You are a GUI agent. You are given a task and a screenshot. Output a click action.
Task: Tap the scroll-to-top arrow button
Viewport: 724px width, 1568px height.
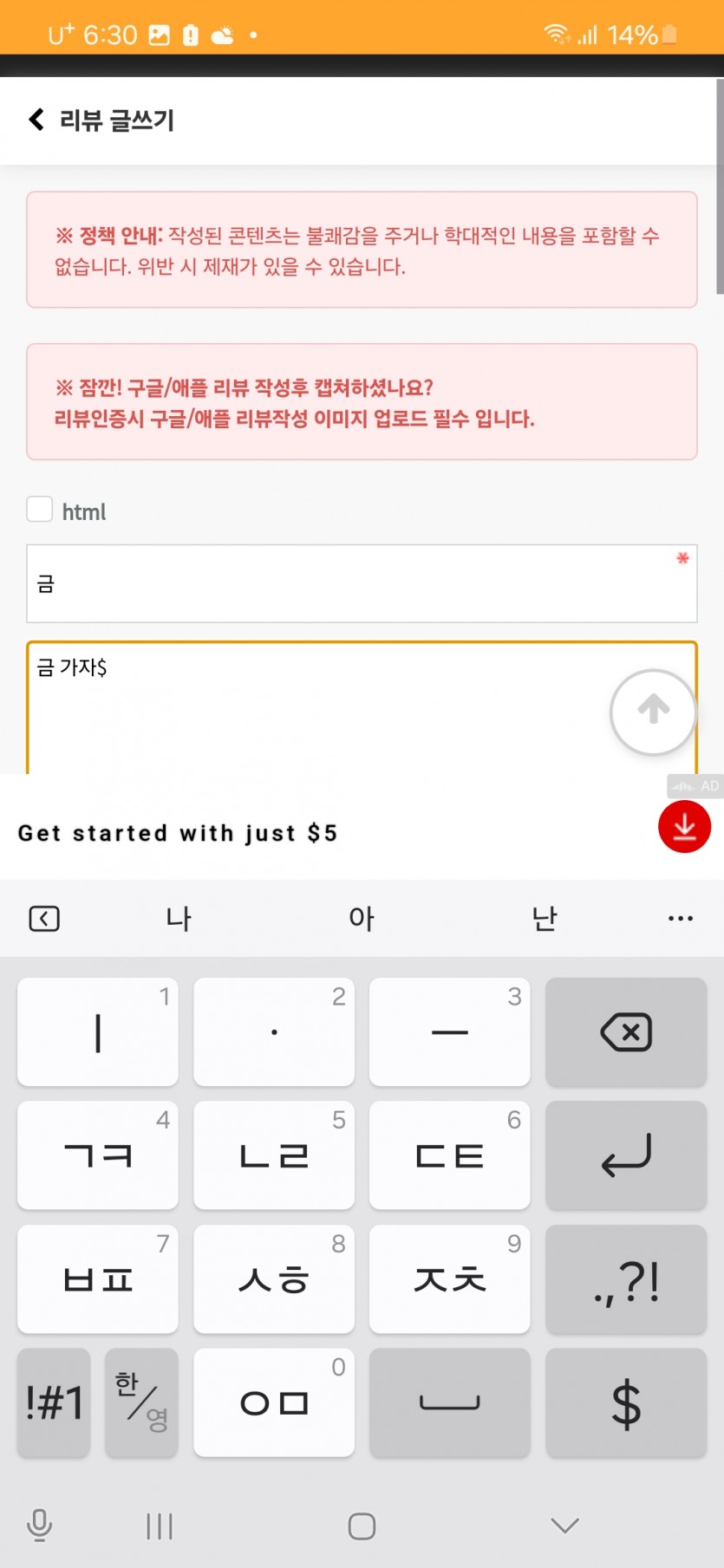coord(653,712)
